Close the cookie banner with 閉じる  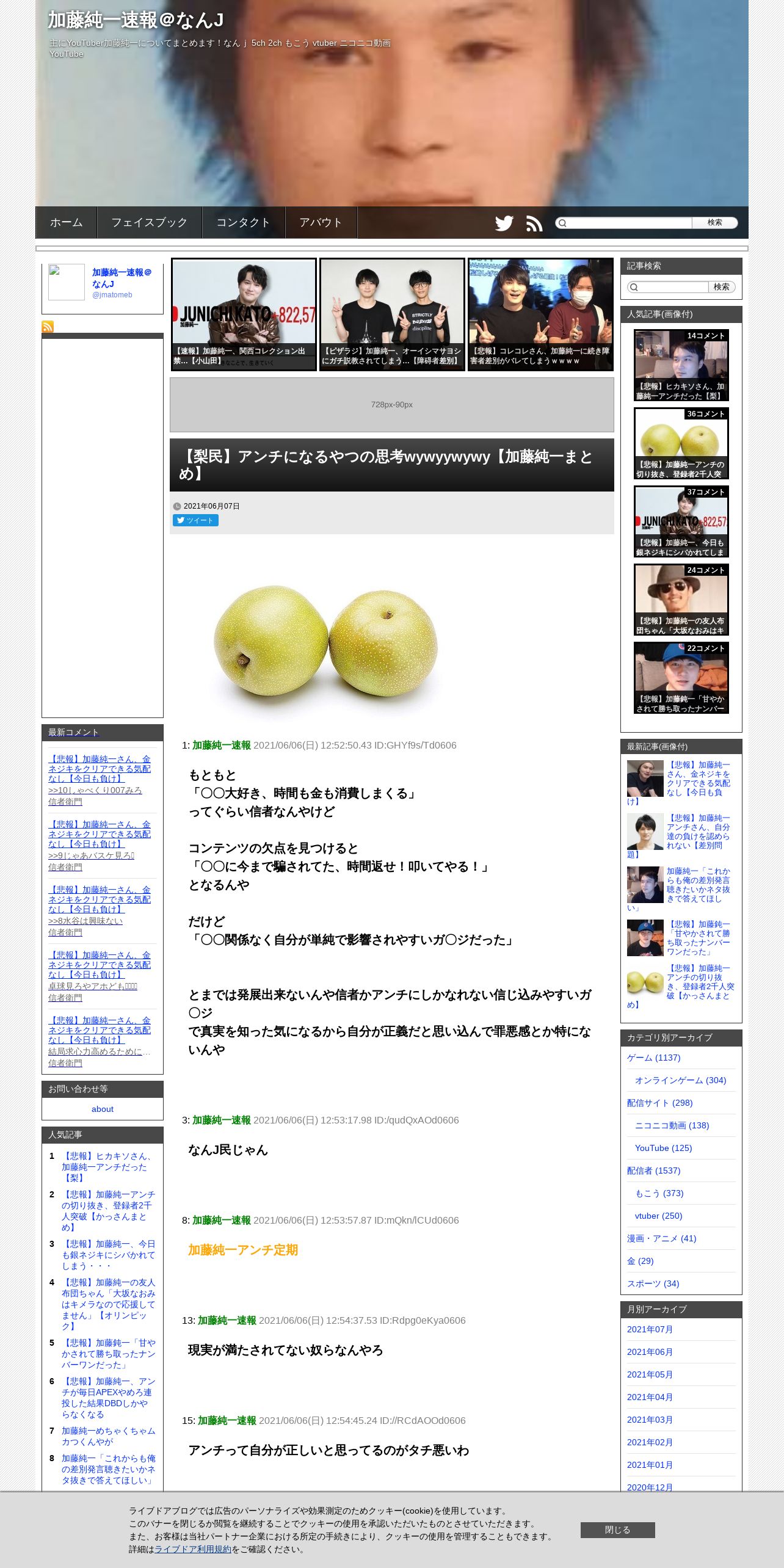click(x=617, y=1530)
